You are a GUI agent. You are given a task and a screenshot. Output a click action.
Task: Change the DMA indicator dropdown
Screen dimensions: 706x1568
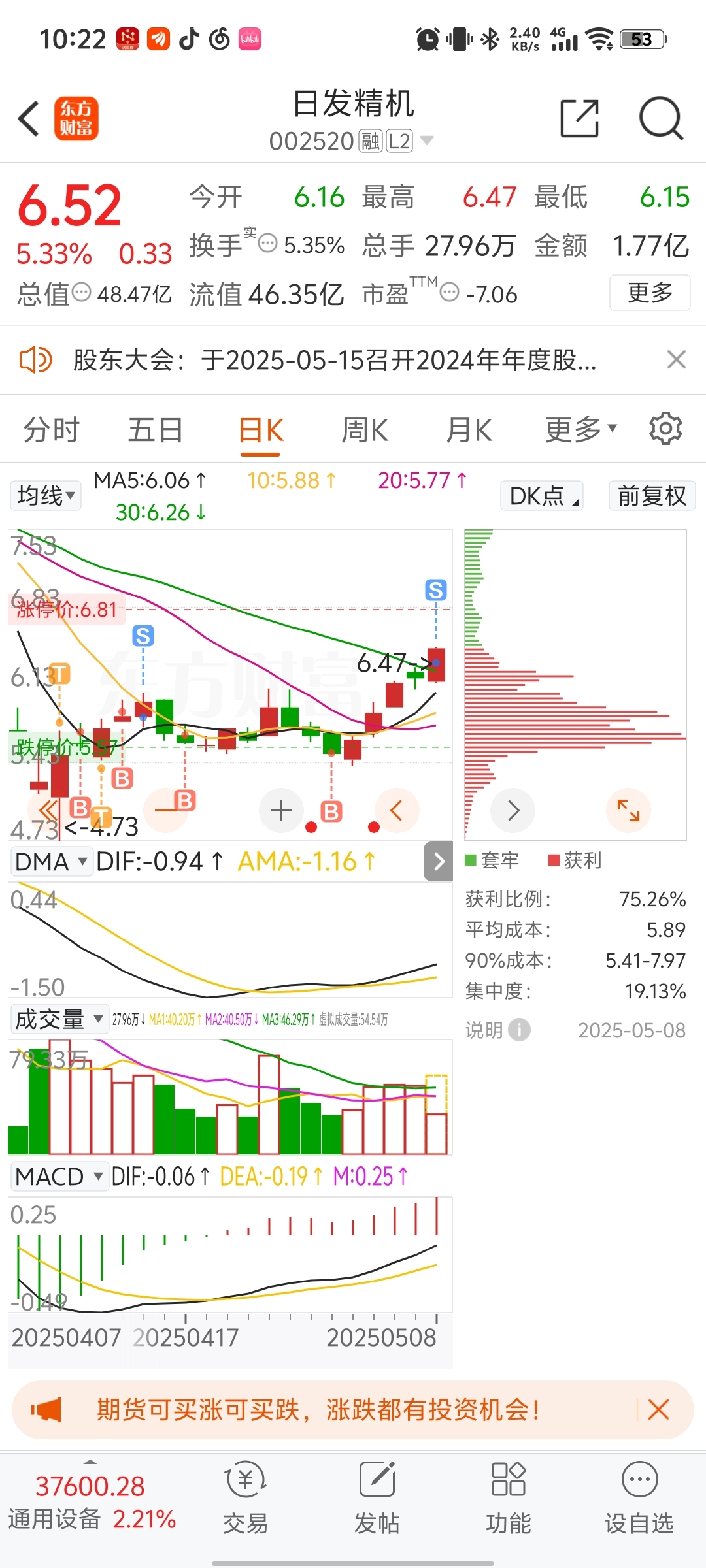point(51,862)
